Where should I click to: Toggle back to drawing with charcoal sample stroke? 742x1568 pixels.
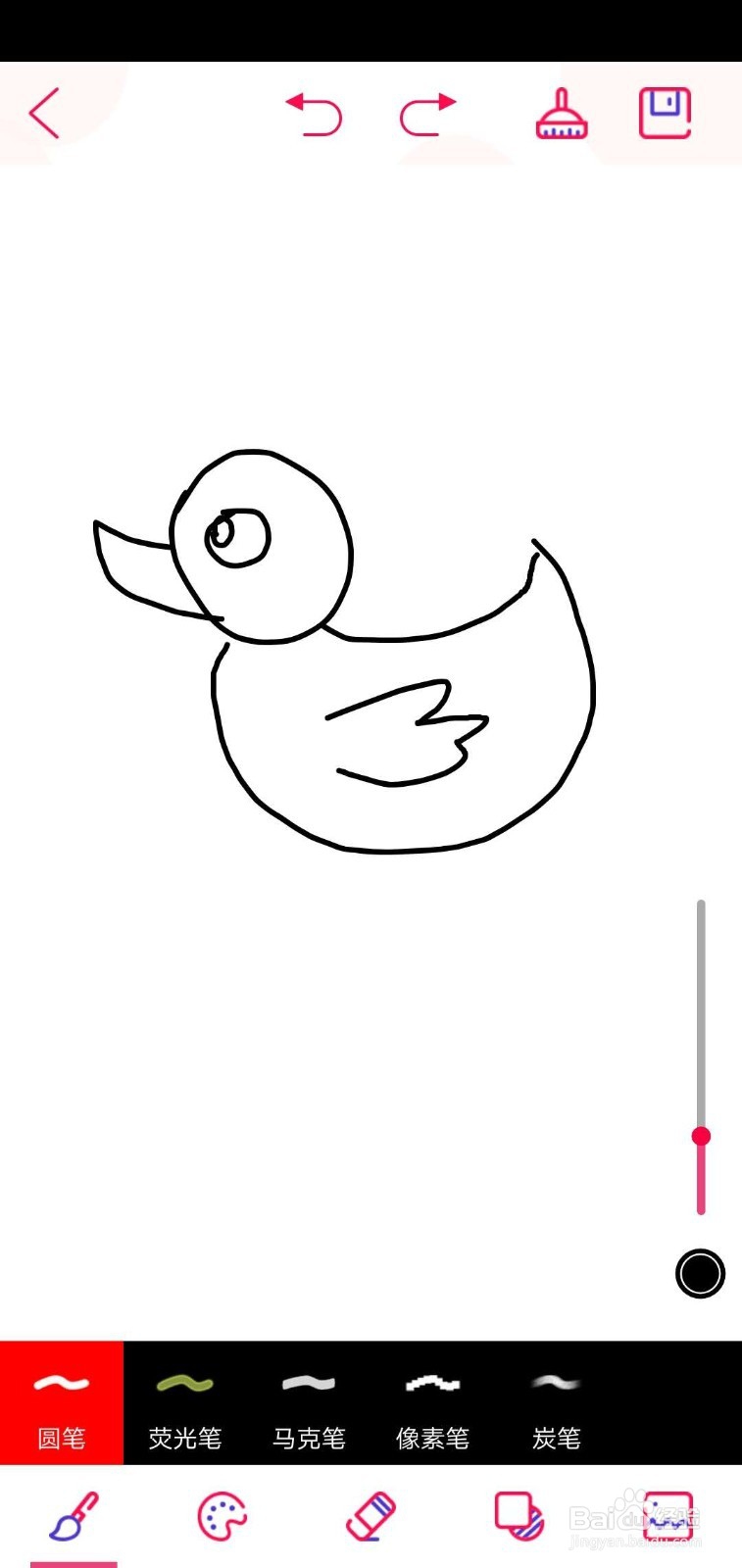click(555, 1384)
